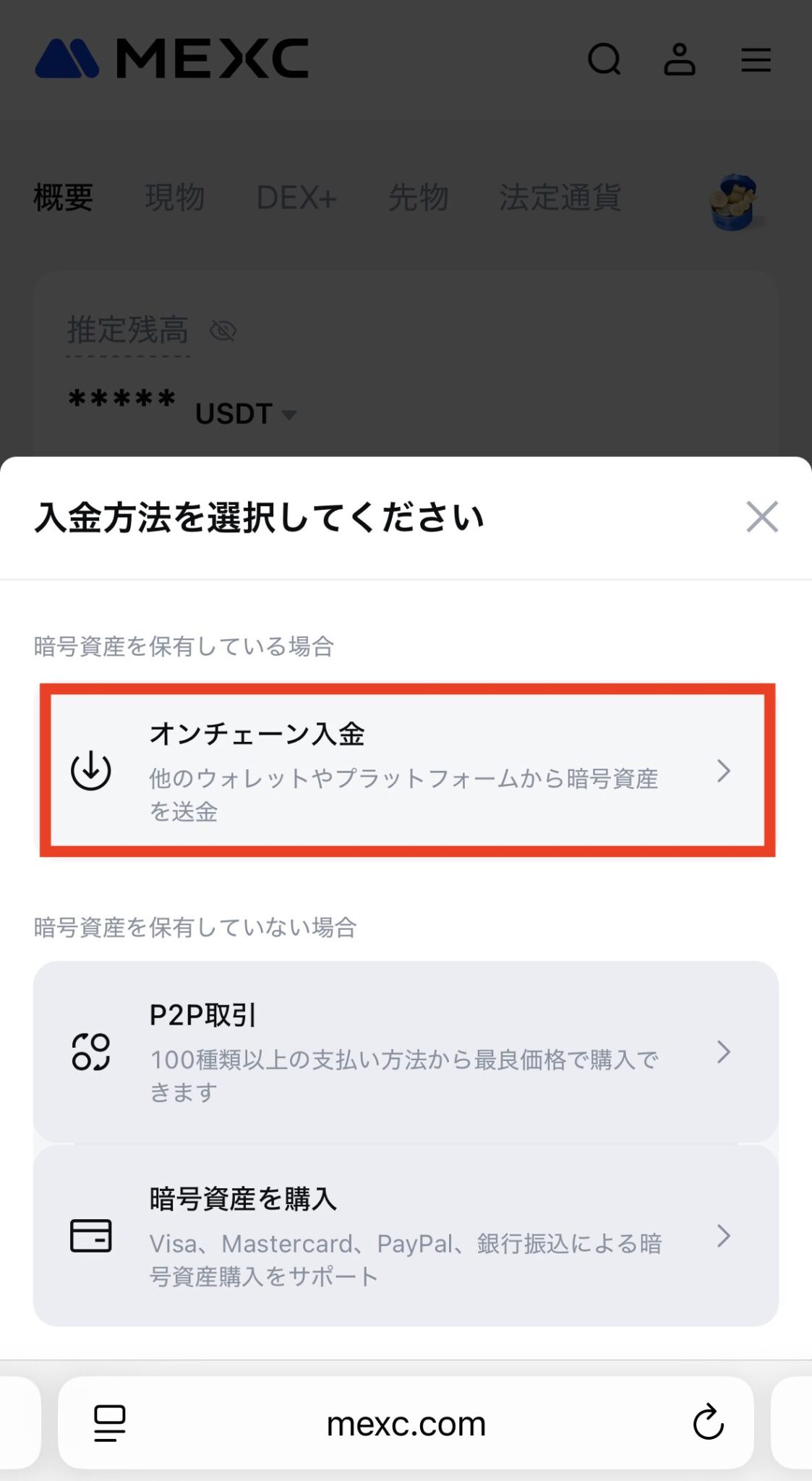812x1481 pixels.
Task: Switch to the 先物 tab
Action: point(418,197)
